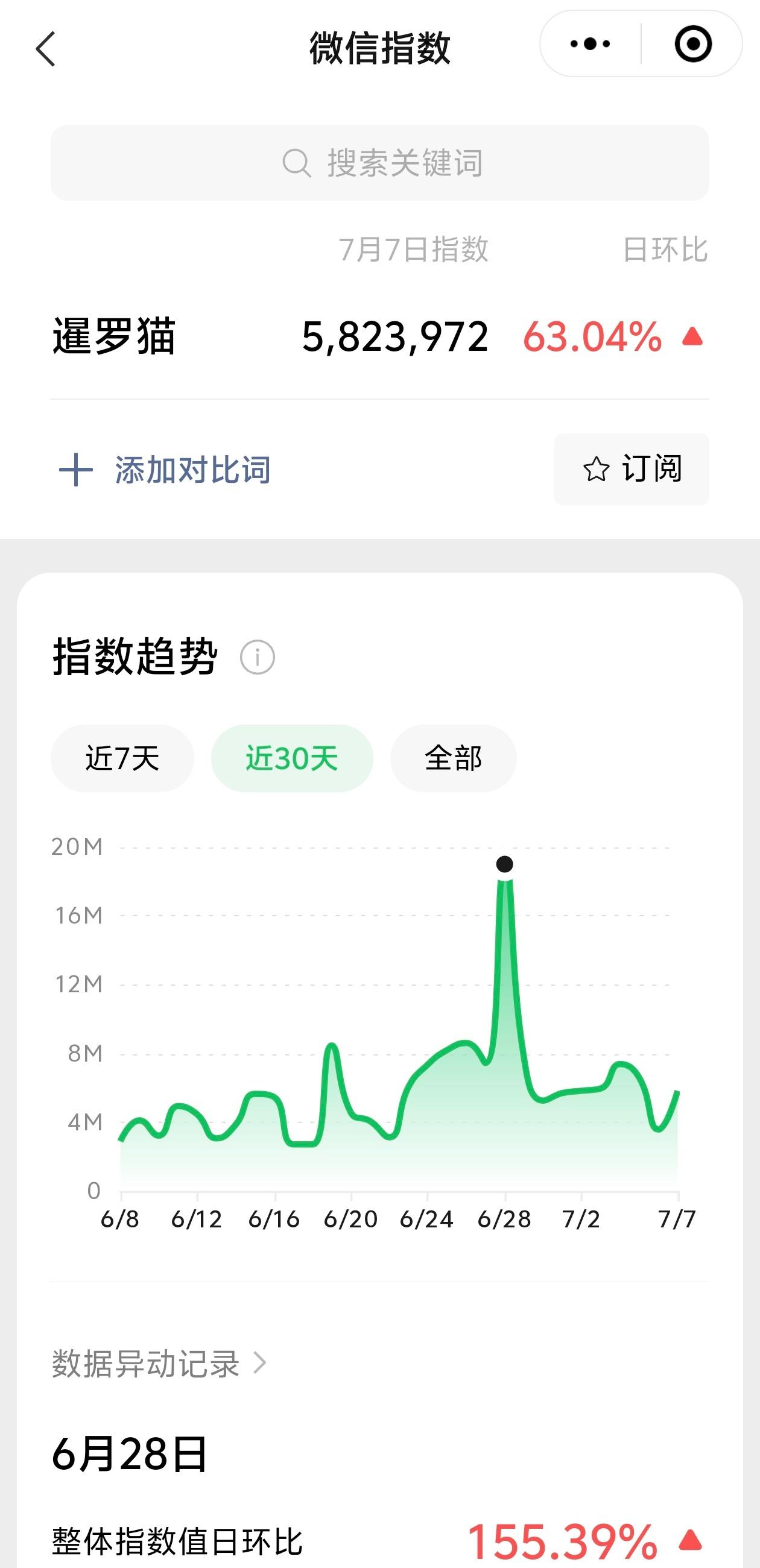This screenshot has width=760, height=1568.
Task: Subscribe with the 订阅 button
Action: pos(631,469)
